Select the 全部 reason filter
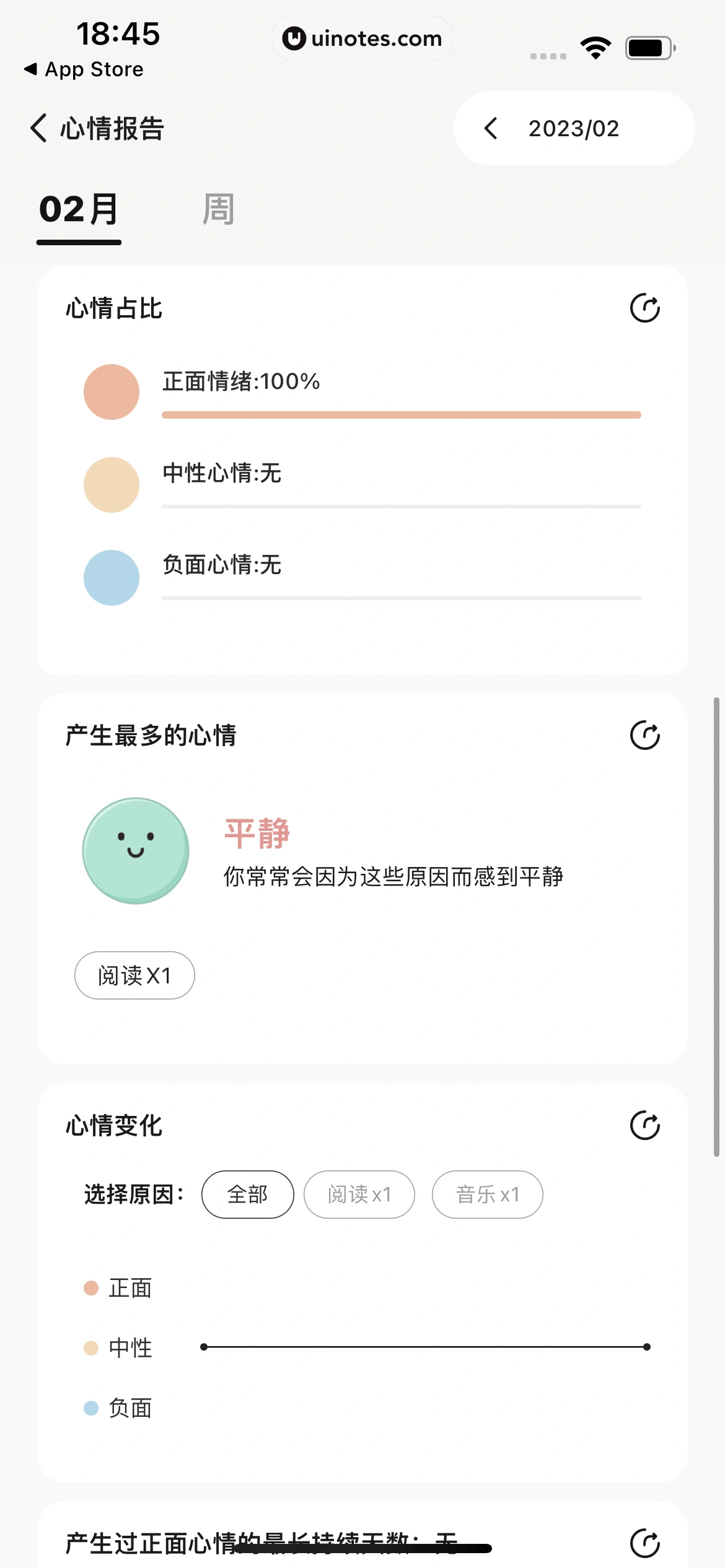 coord(247,1194)
